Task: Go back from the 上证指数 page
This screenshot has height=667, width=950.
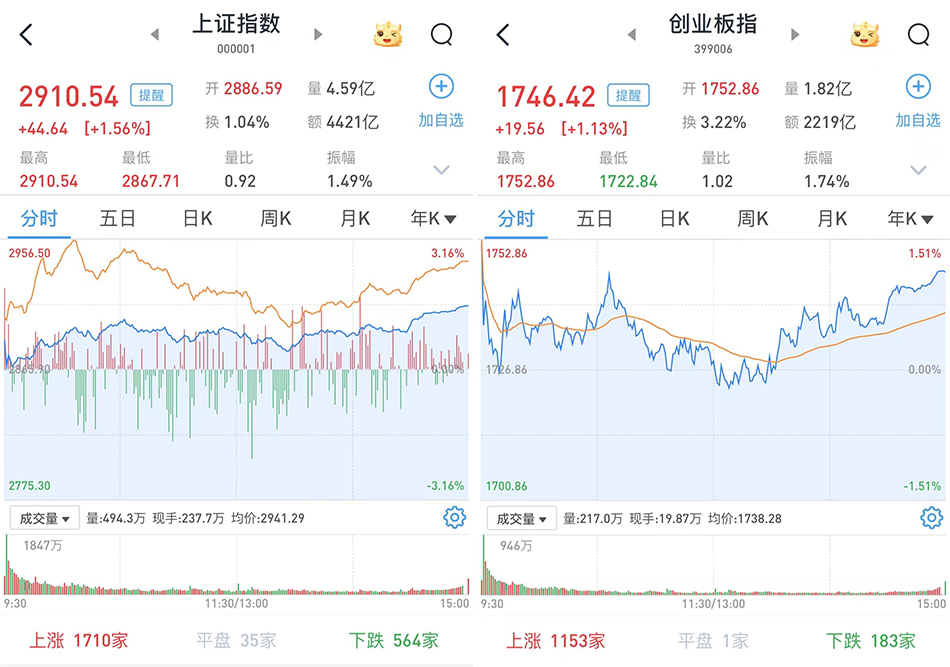Action: [26, 35]
